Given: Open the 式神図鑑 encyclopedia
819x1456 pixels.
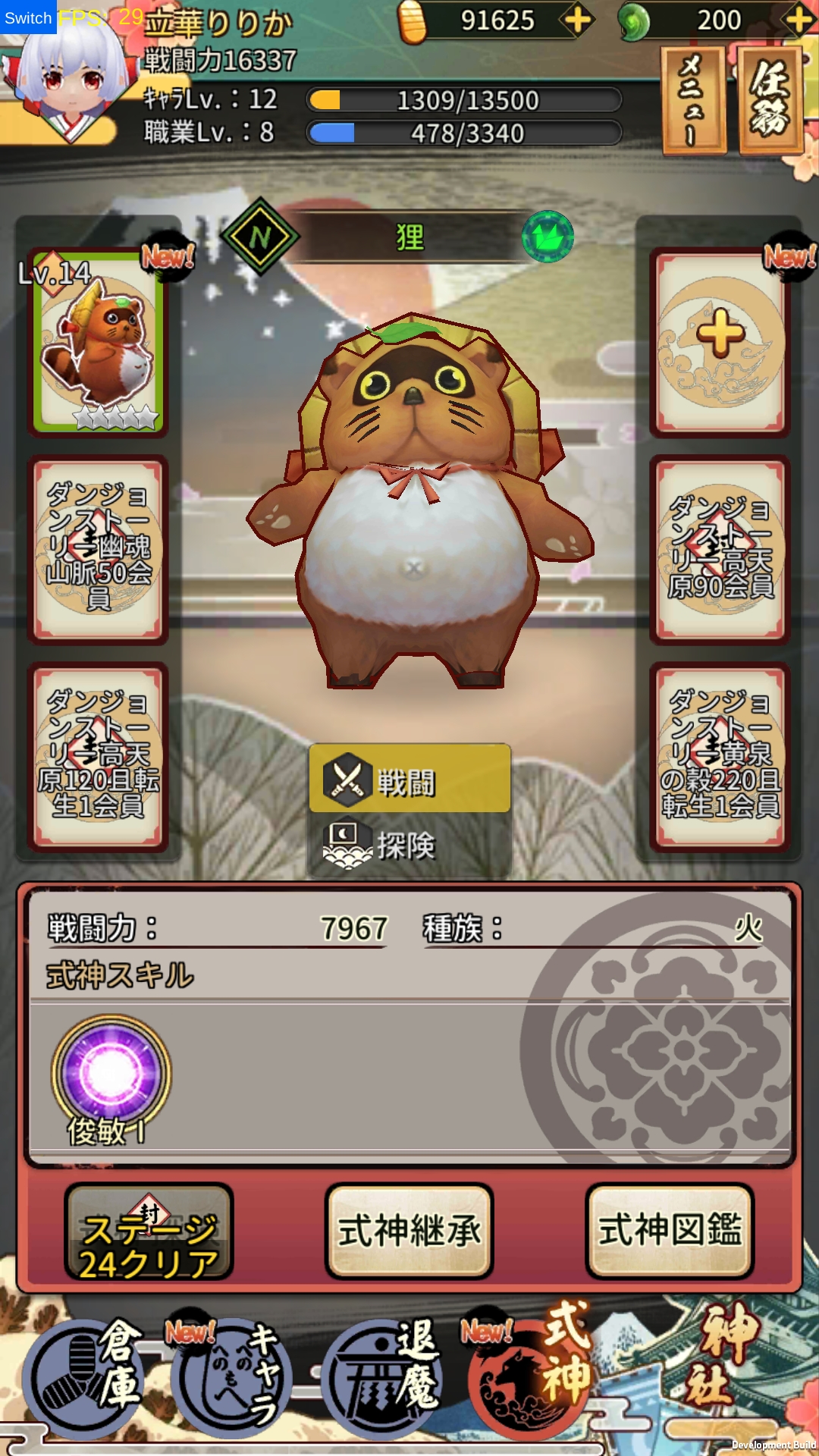Looking at the screenshot, I should pyautogui.click(x=670, y=1232).
